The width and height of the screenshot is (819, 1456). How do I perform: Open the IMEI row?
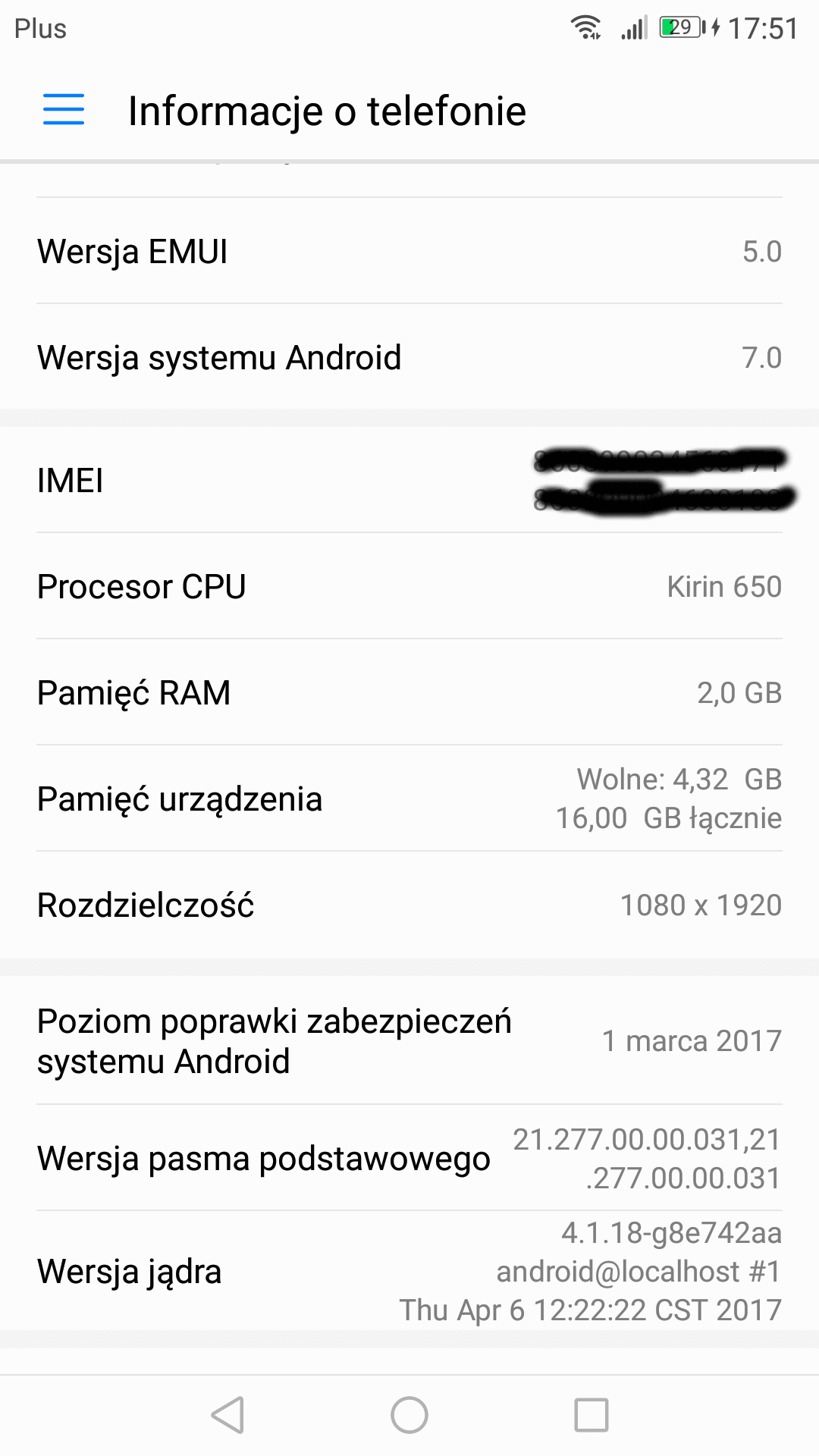tap(409, 479)
